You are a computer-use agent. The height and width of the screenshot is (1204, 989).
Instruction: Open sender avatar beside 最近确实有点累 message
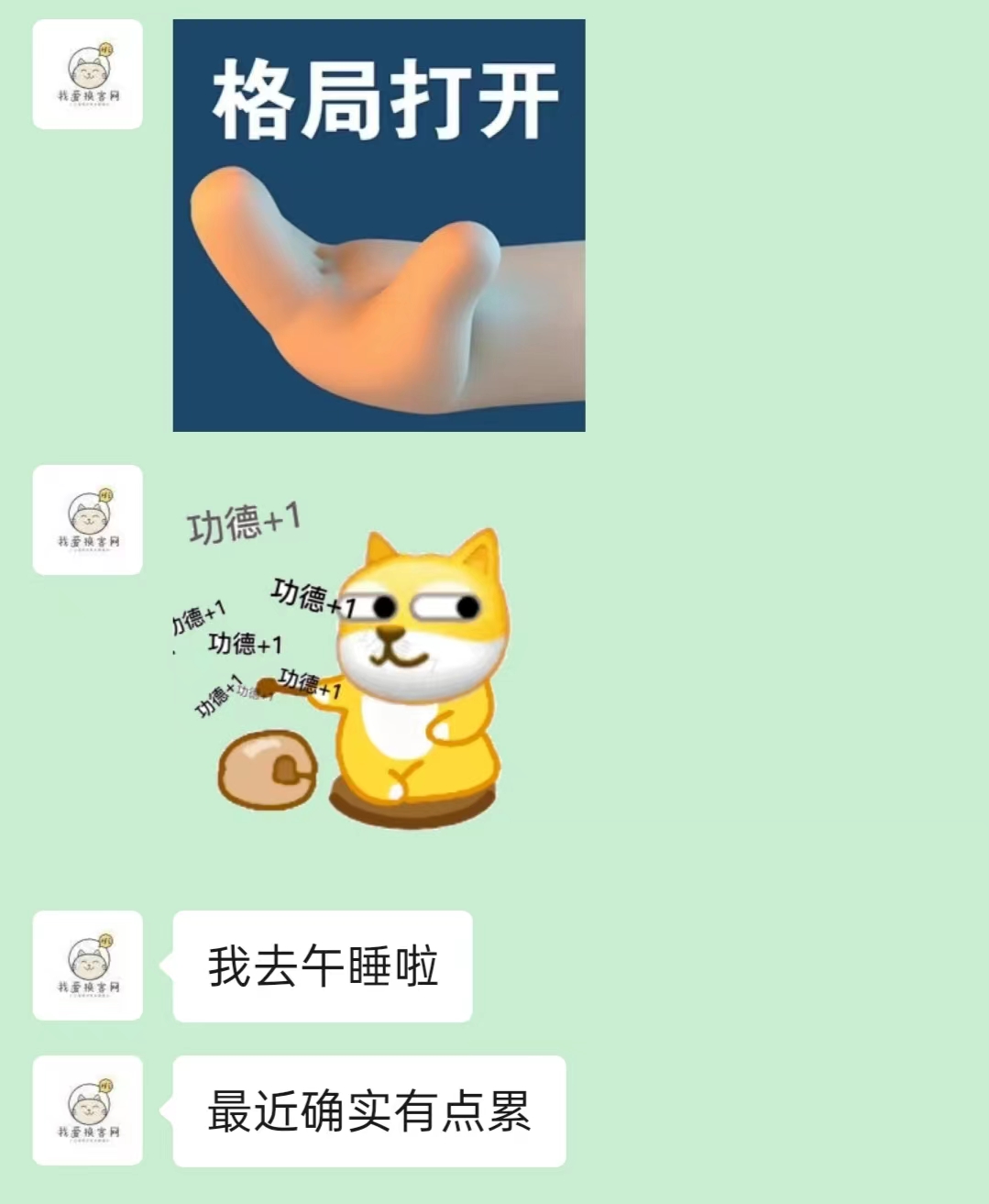[x=88, y=1110]
